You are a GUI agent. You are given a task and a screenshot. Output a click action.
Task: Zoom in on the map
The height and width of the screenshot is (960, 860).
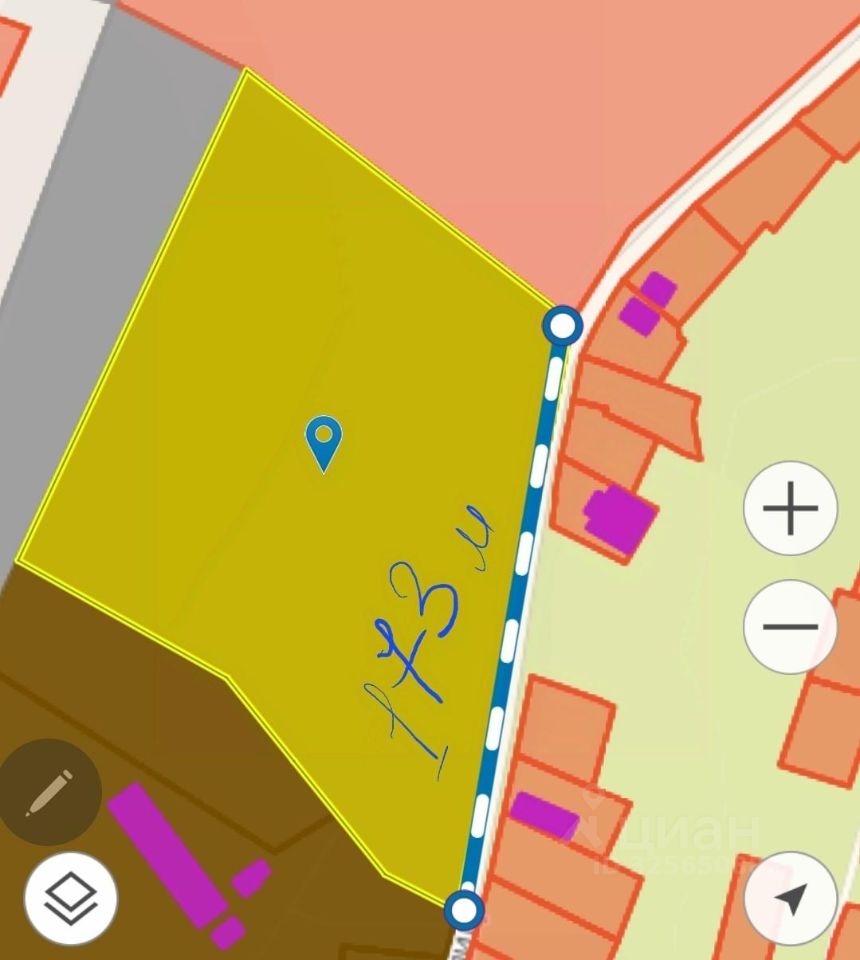[790, 508]
